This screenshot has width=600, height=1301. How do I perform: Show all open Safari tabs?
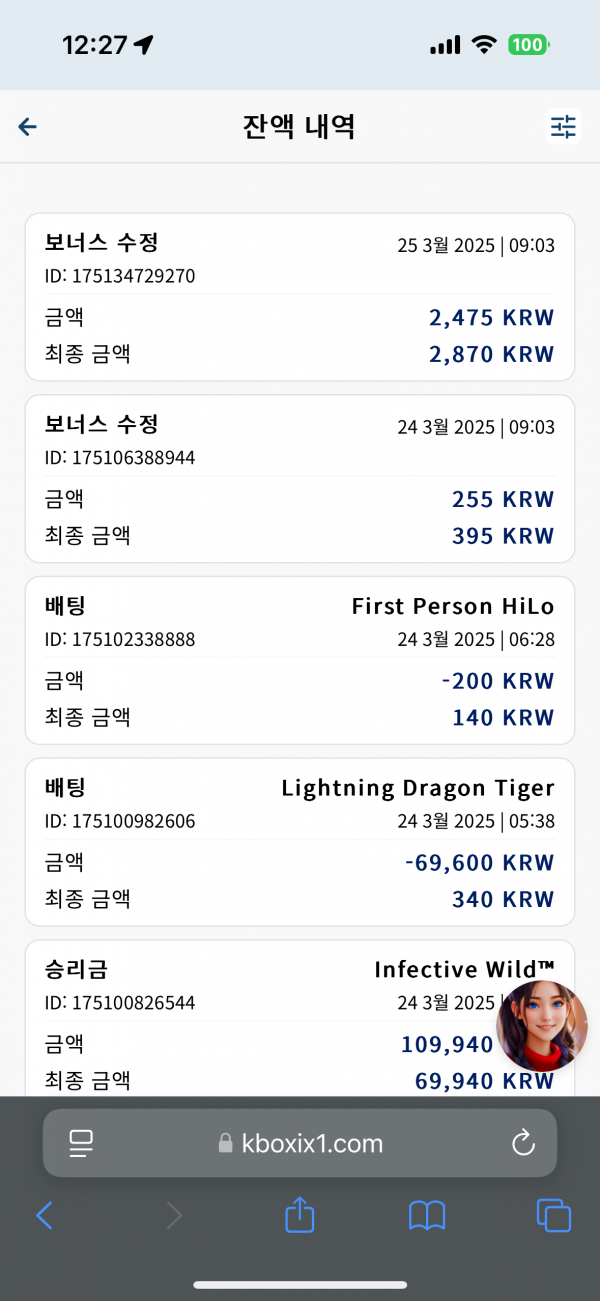554,1215
